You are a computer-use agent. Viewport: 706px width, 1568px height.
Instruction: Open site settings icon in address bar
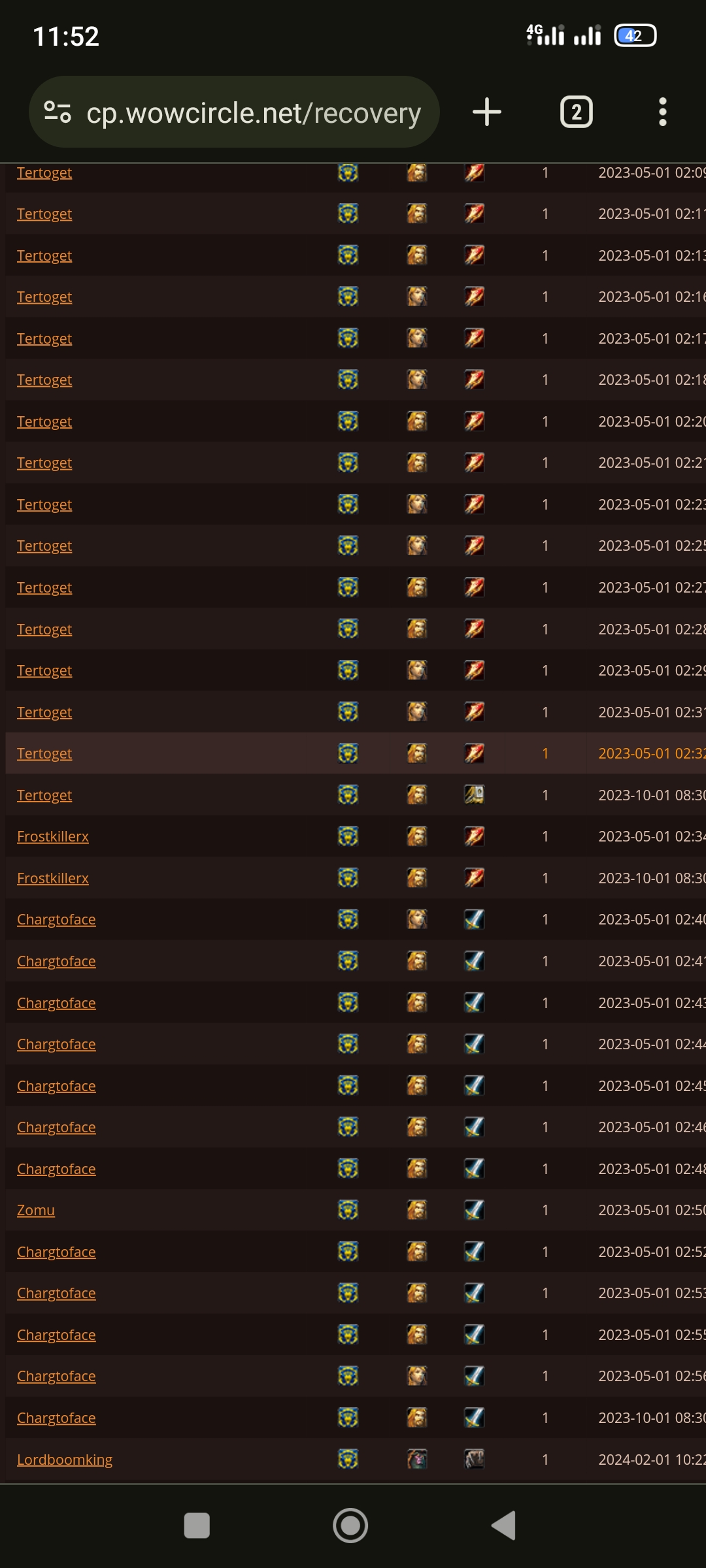[x=58, y=112]
